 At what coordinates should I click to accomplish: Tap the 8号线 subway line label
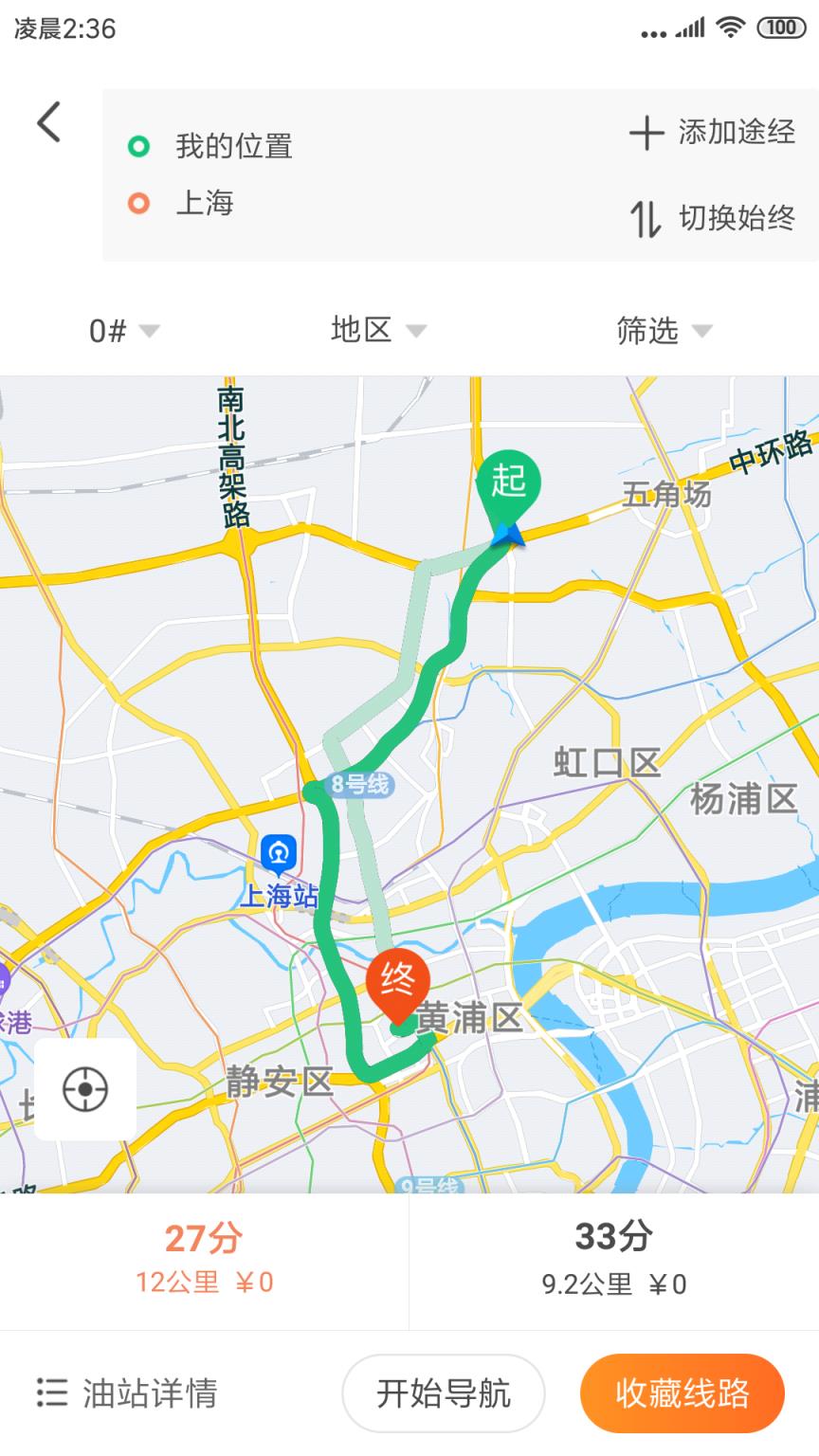(x=361, y=785)
